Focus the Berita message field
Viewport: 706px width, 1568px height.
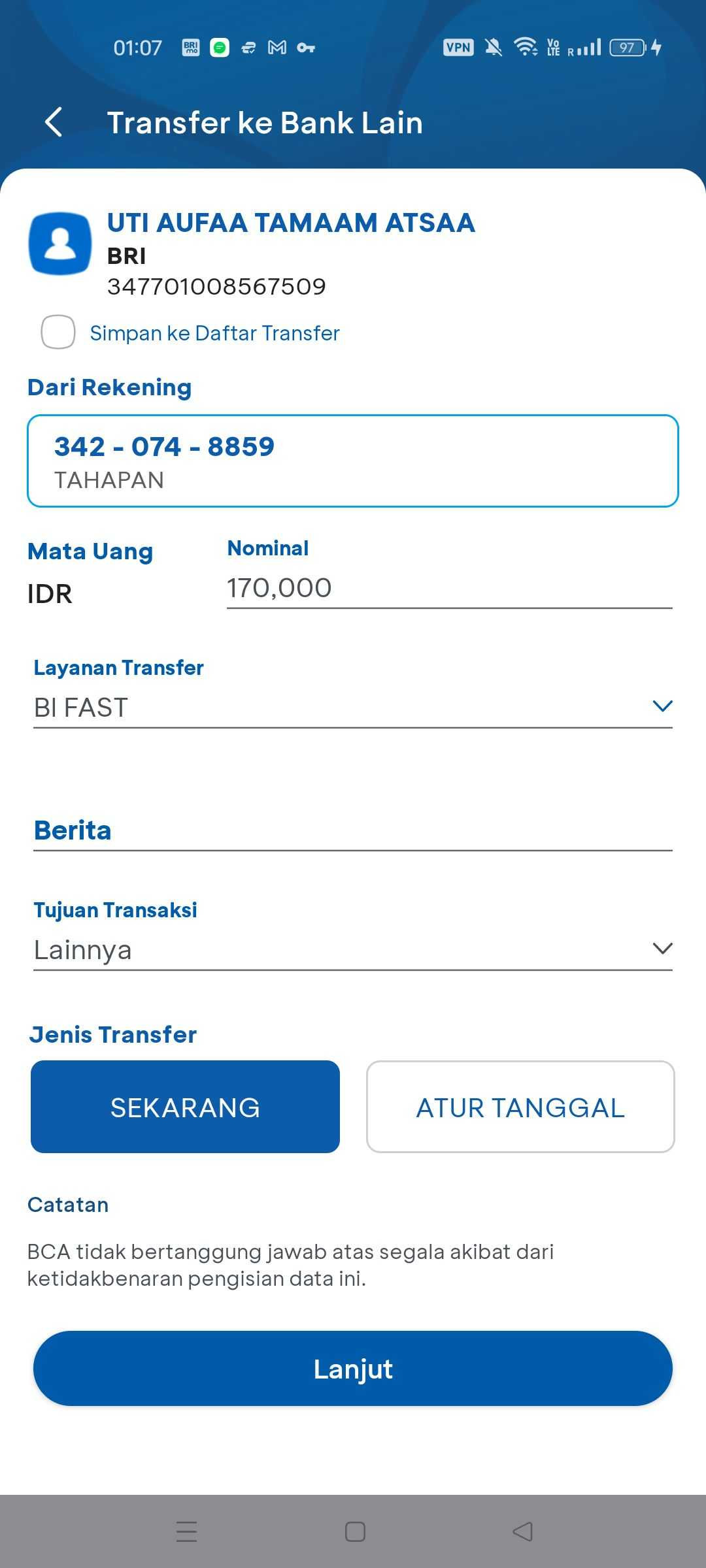point(353,830)
